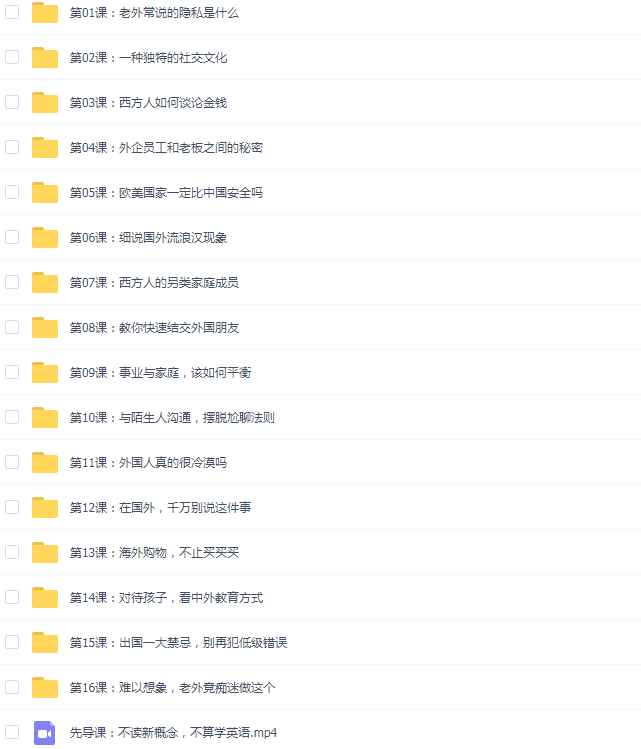Open folder 第04课：外企员工和老板之间的秘密
The height and width of the screenshot is (749, 641).
click(x=166, y=148)
